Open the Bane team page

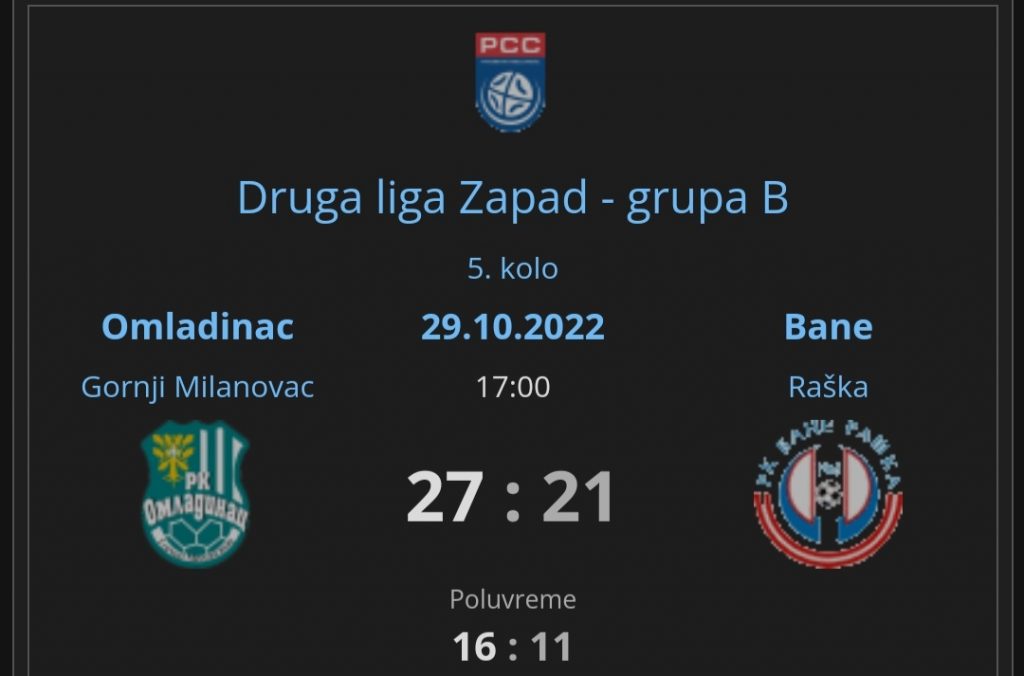point(828,327)
